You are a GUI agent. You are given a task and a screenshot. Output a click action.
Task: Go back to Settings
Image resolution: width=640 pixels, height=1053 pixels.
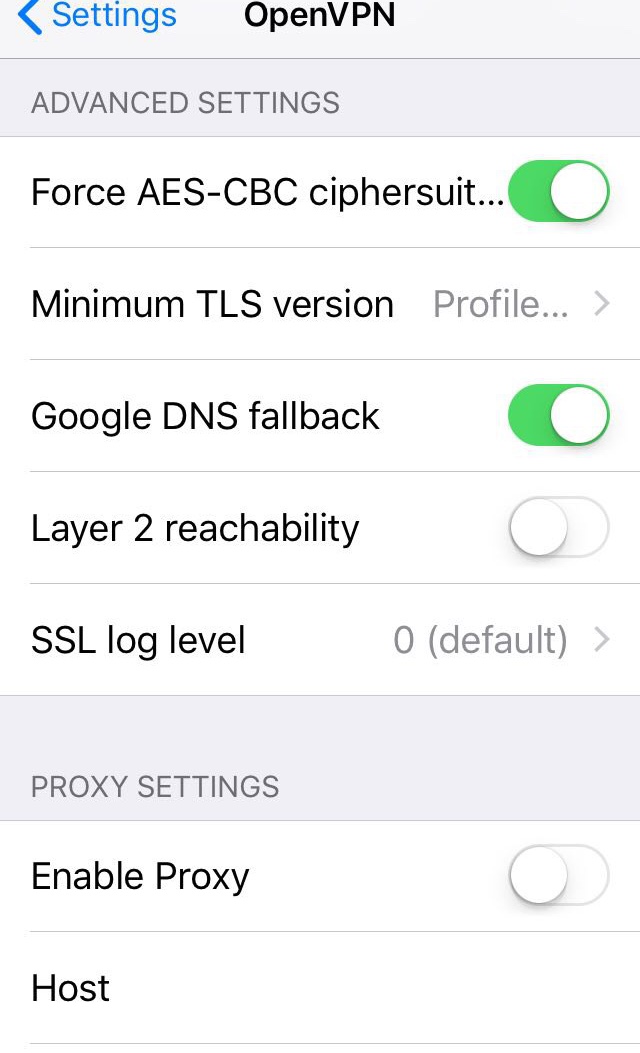pyautogui.click(x=97, y=16)
